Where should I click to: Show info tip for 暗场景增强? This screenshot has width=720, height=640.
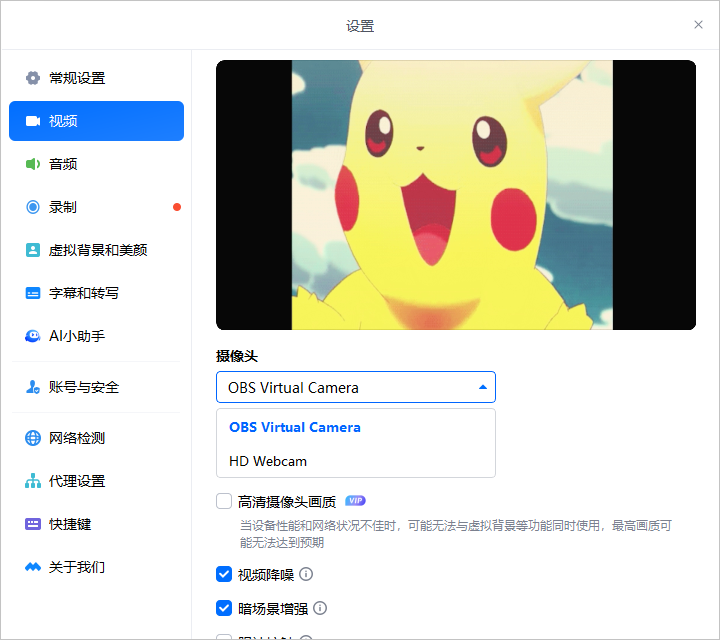pos(320,608)
